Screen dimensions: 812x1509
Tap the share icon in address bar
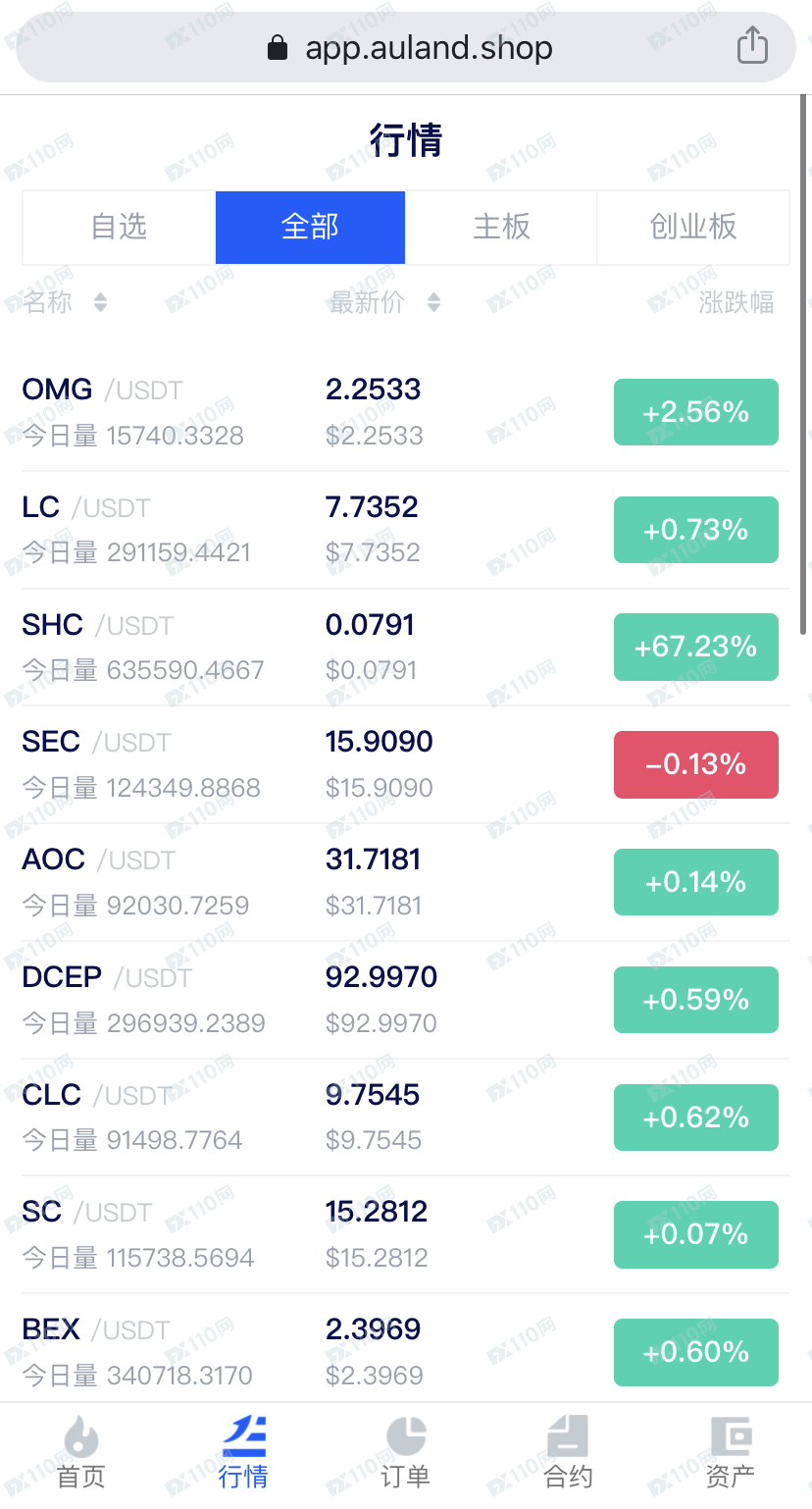(x=752, y=45)
